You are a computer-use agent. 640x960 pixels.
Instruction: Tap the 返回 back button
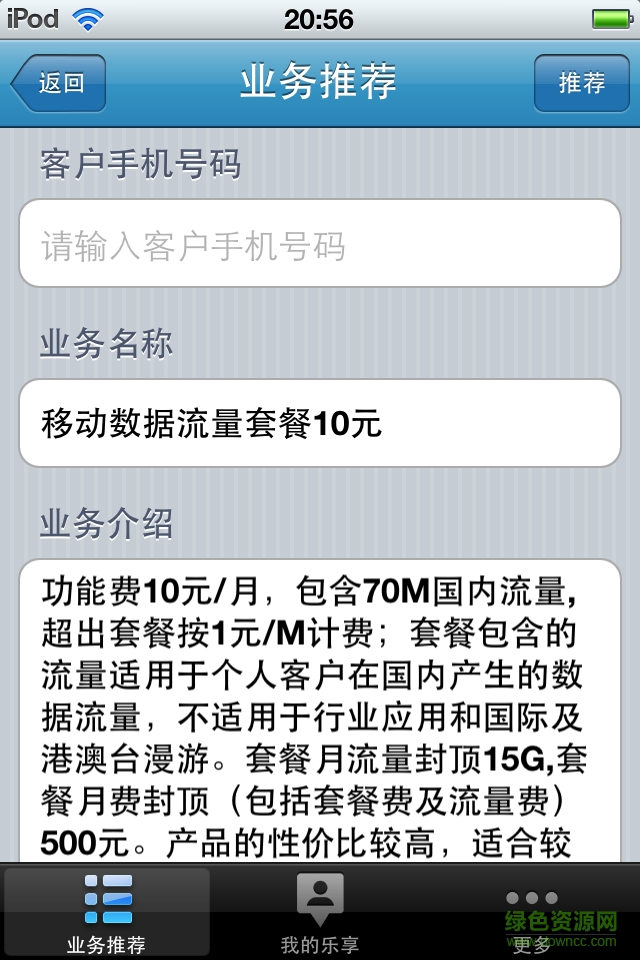click(x=59, y=83)
